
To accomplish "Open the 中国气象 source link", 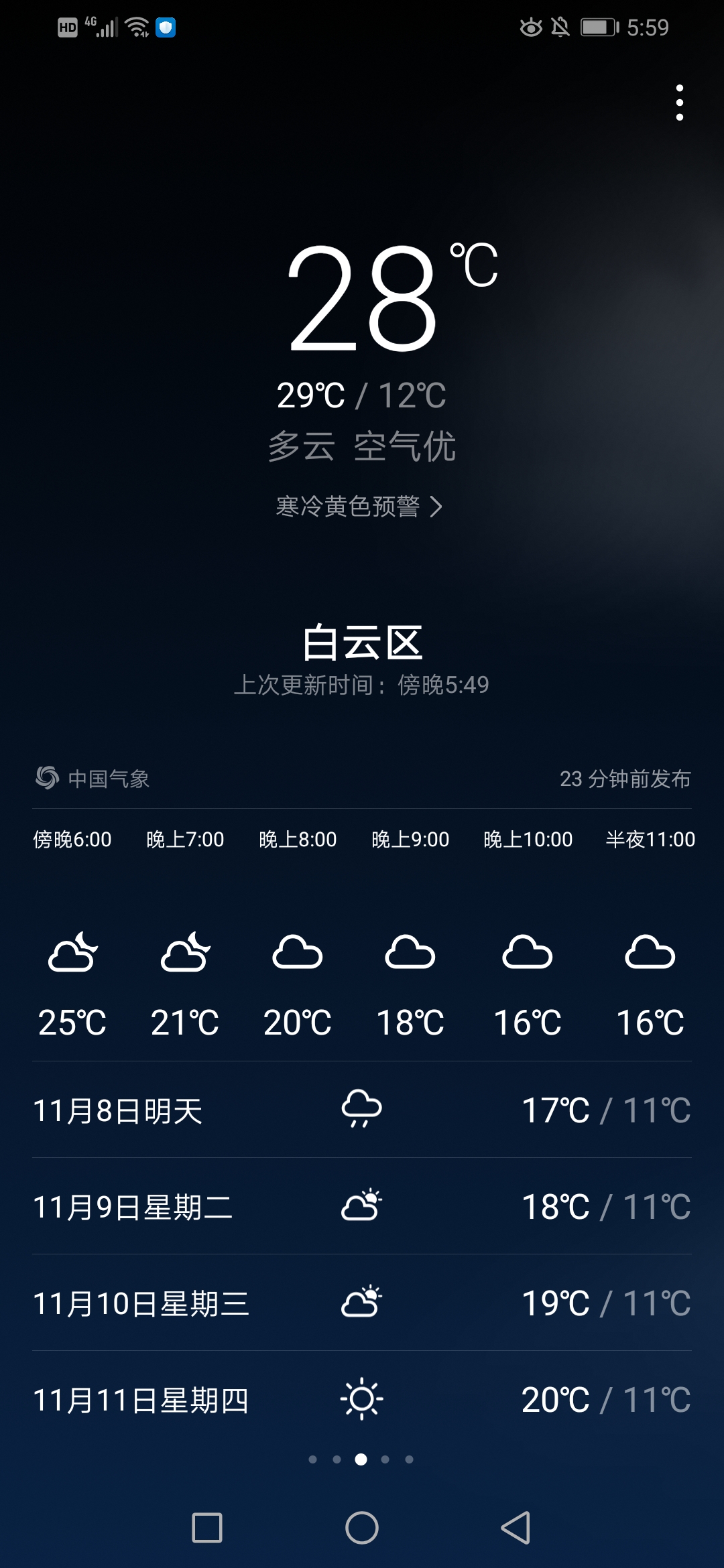I will 93,779.
